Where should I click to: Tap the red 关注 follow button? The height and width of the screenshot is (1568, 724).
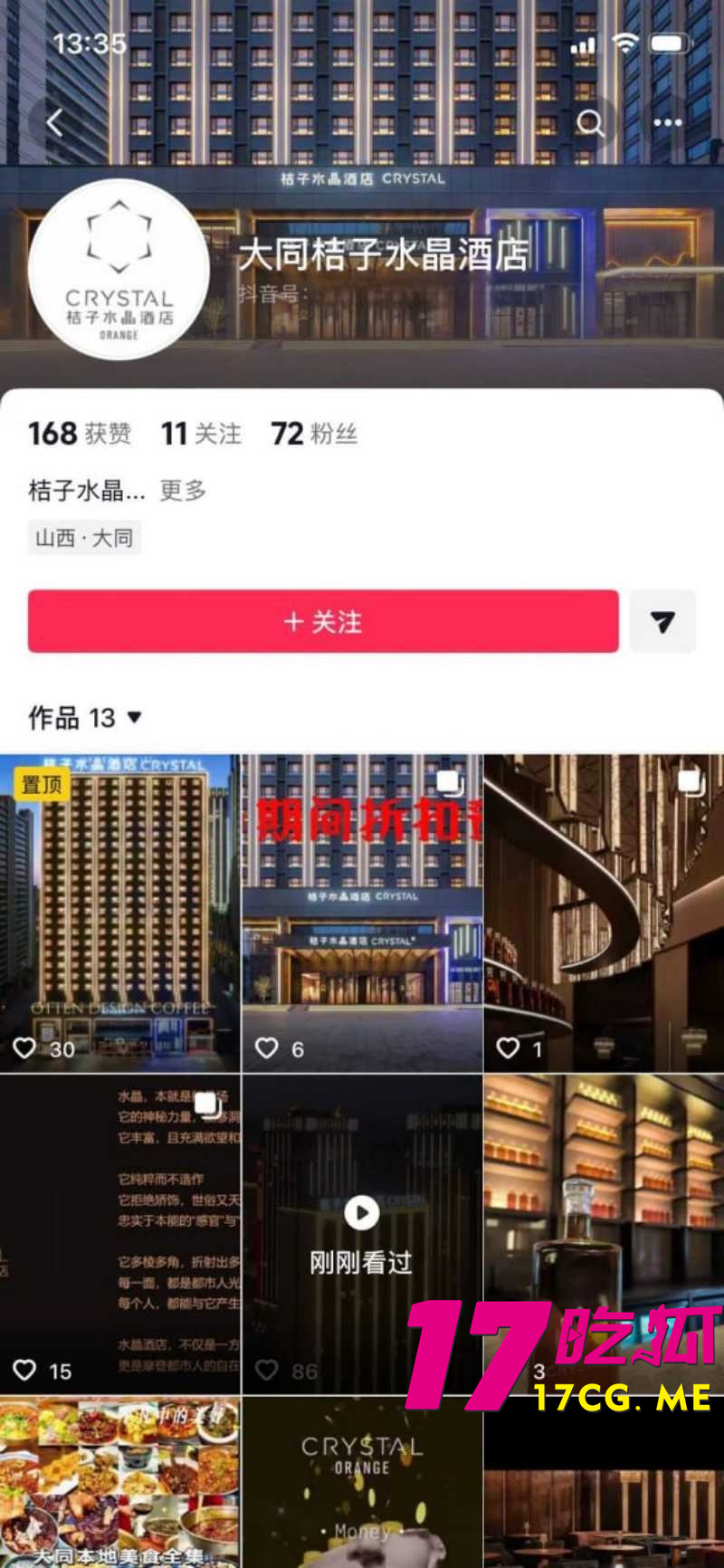point(323,622)
